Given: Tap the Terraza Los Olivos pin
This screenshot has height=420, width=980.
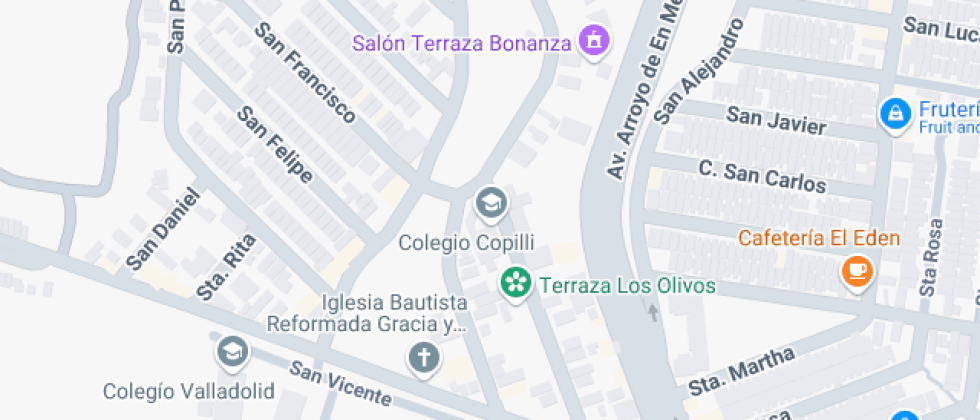Looking at the screenshot, I should [516, 284].
